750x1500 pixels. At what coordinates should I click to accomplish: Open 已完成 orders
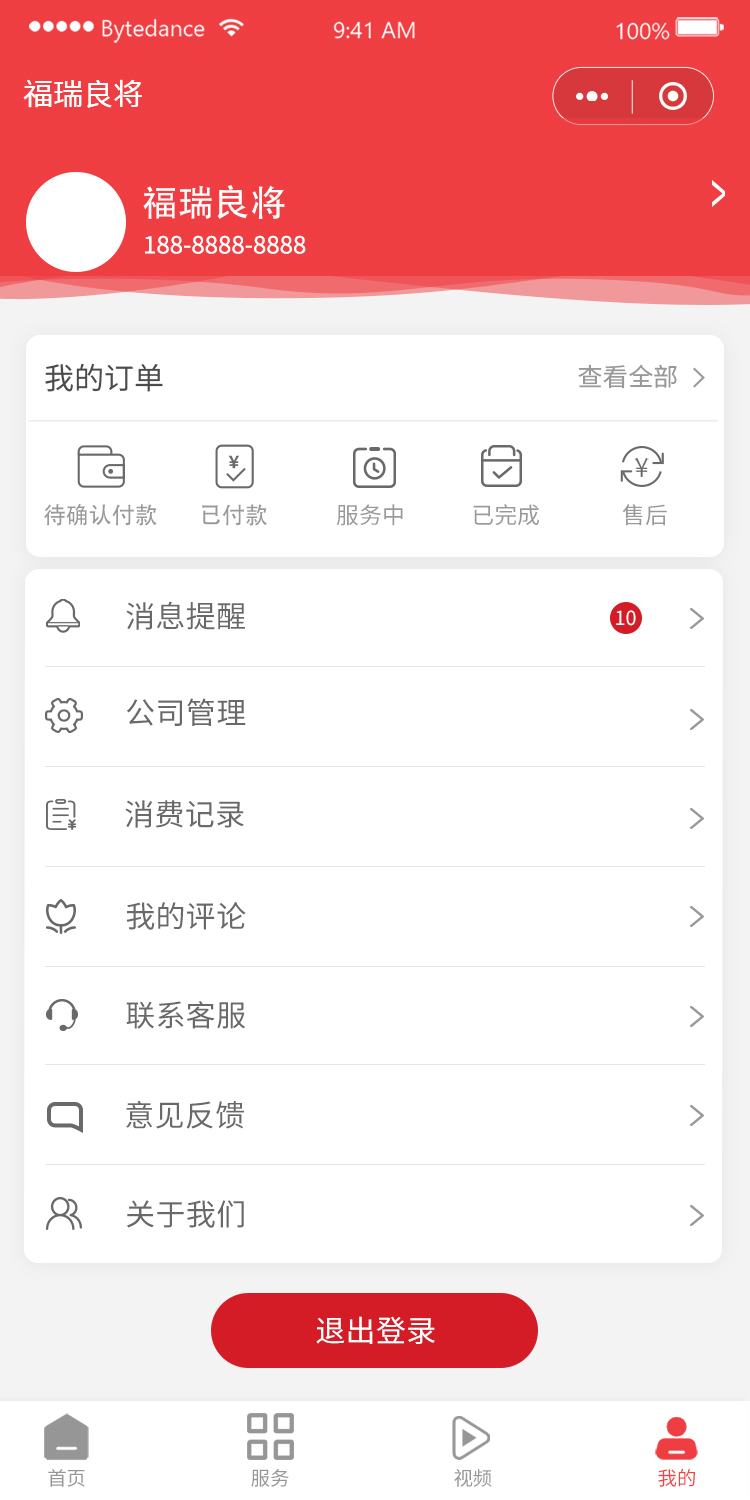(505, 486)
